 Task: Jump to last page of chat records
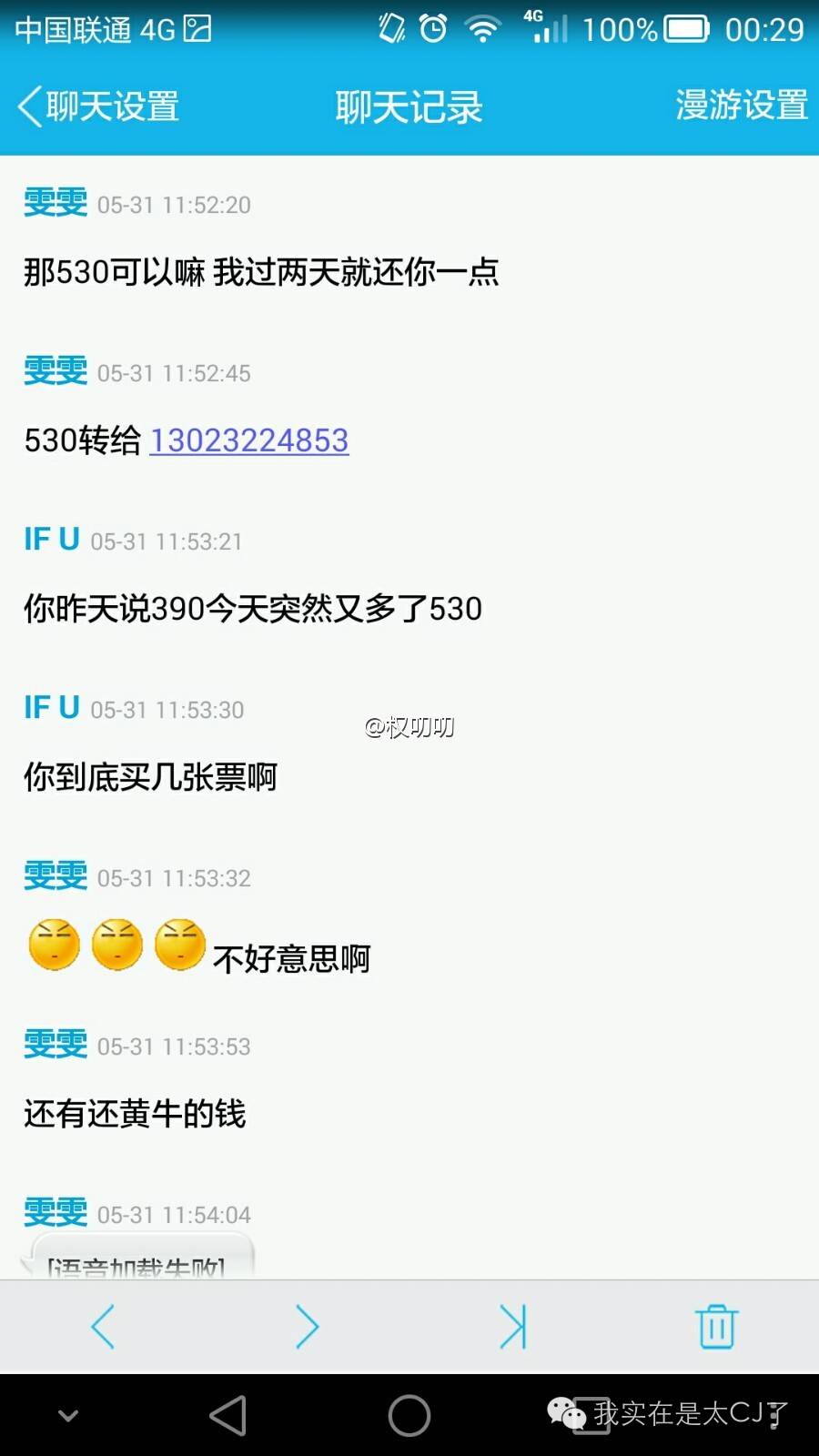(x=513, y=1326)
